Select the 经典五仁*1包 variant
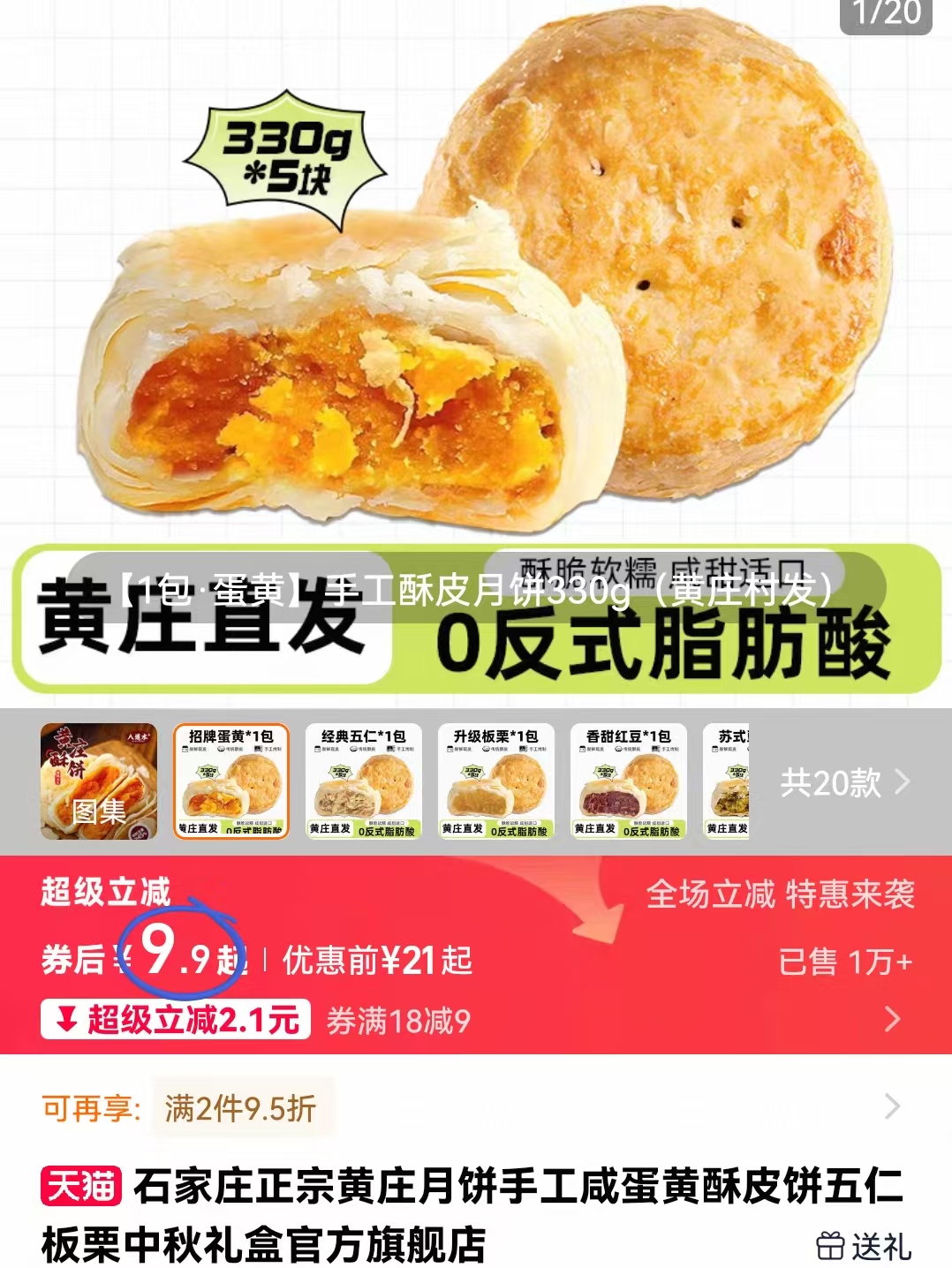The height and width of the screenshot is (1268, 952). pos(363,781)
